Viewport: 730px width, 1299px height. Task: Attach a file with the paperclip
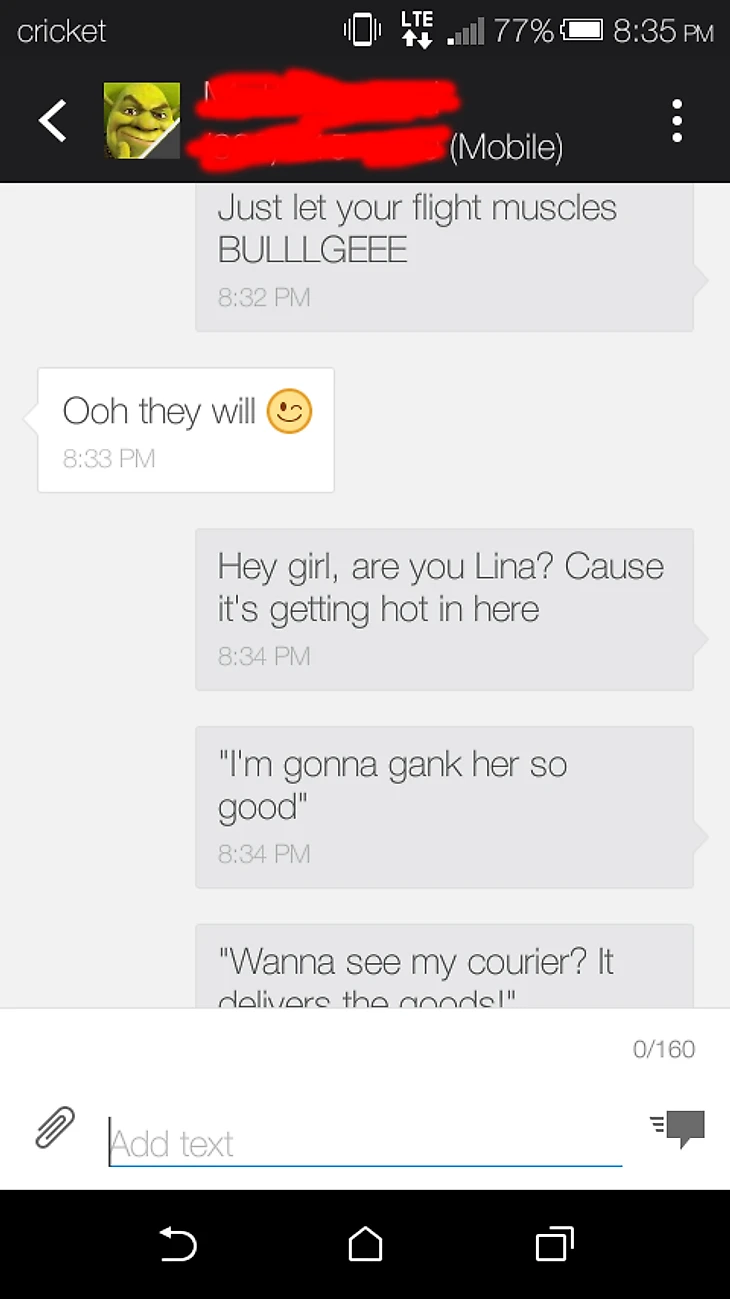point(56,1127)
